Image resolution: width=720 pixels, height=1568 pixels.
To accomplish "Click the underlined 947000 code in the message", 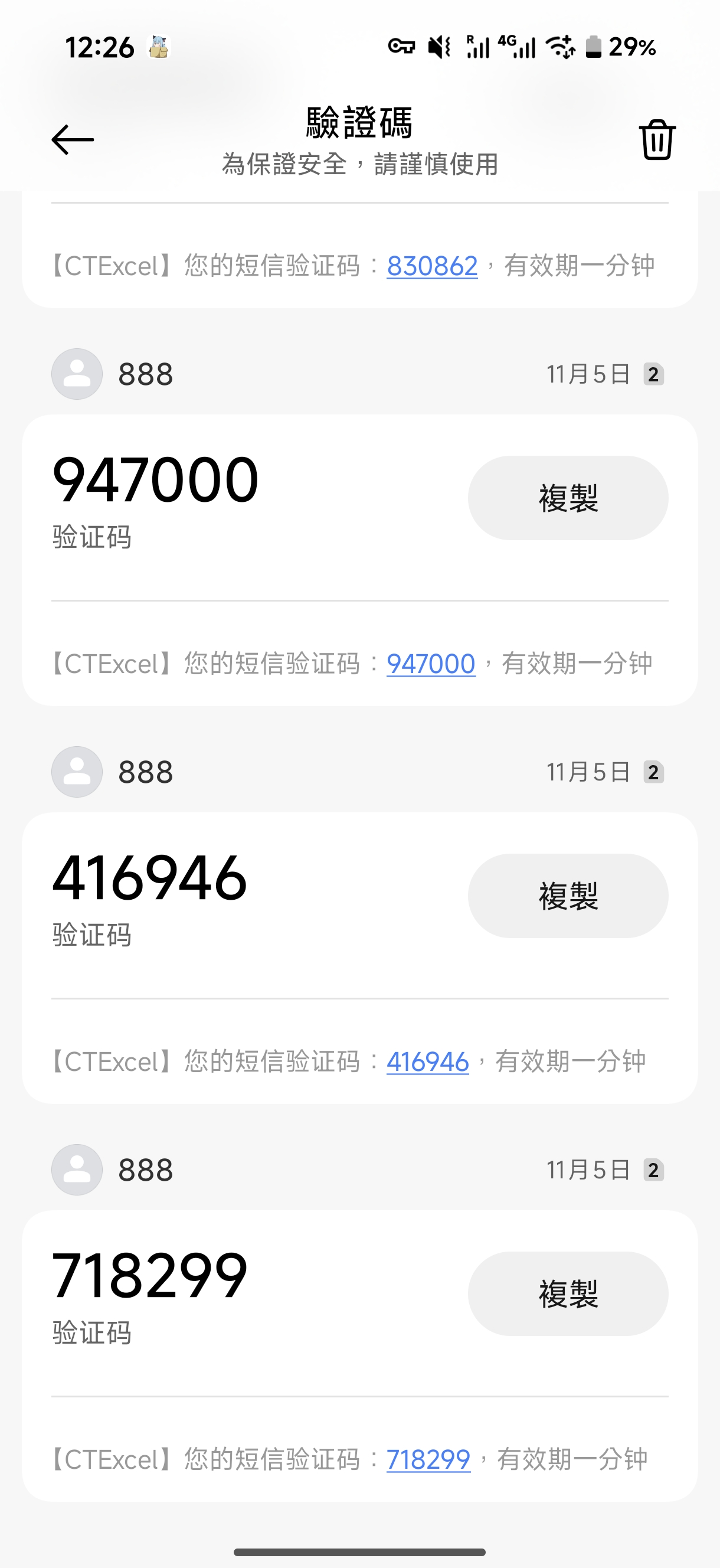I will click(x=431, y=664).
